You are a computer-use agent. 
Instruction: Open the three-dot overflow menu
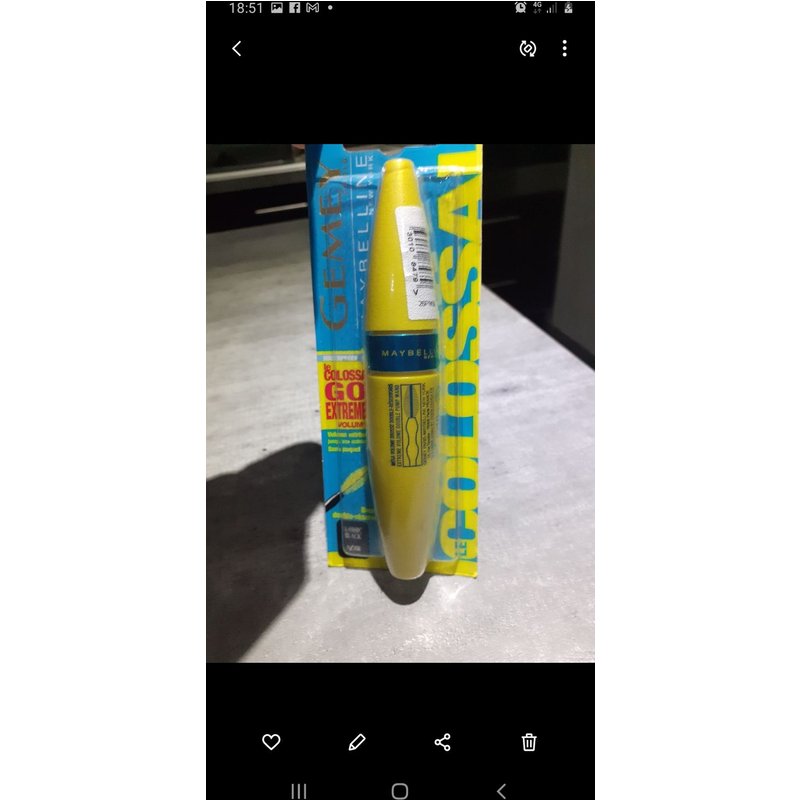pos(564,48)
